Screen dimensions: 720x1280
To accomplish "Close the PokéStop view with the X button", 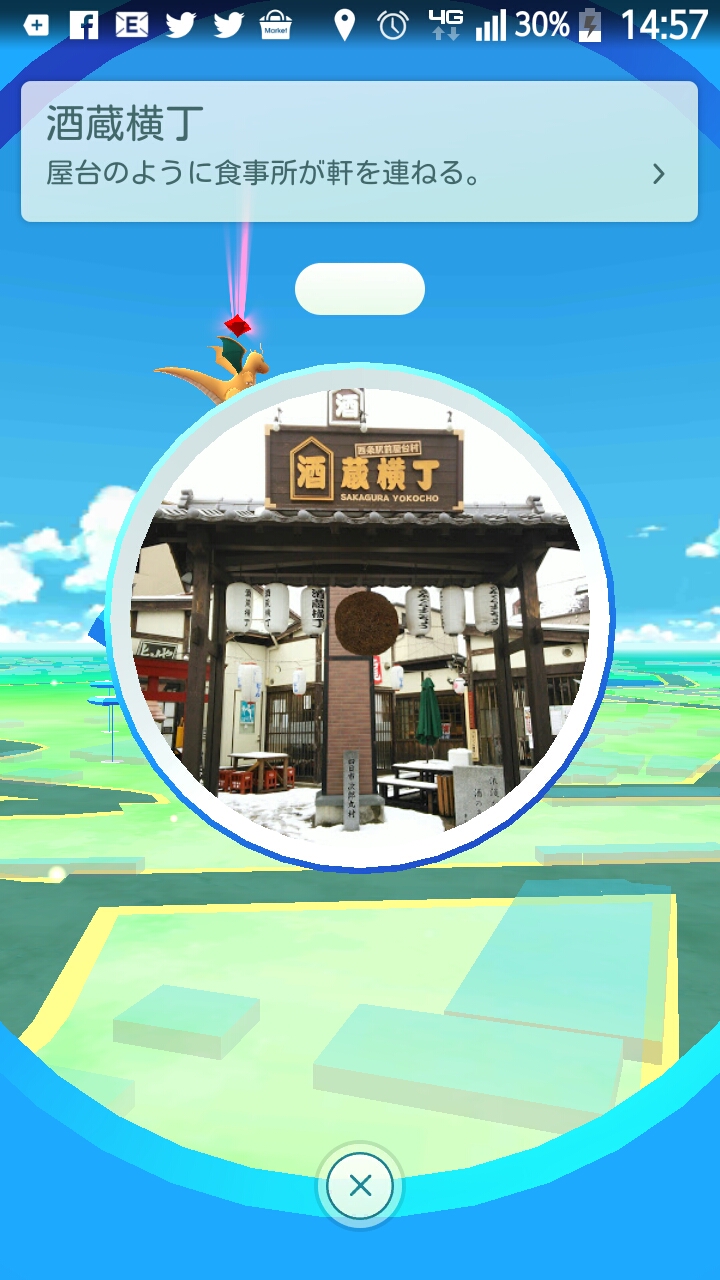I will click(360, 1186).
